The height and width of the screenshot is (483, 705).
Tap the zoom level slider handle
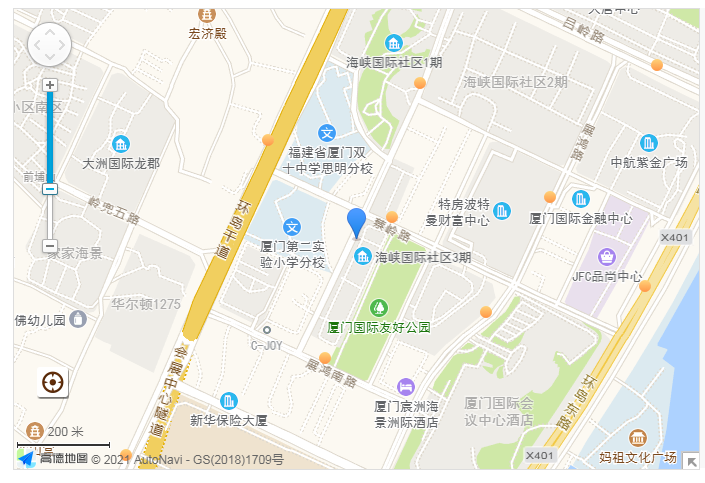[x=50, y=189]
